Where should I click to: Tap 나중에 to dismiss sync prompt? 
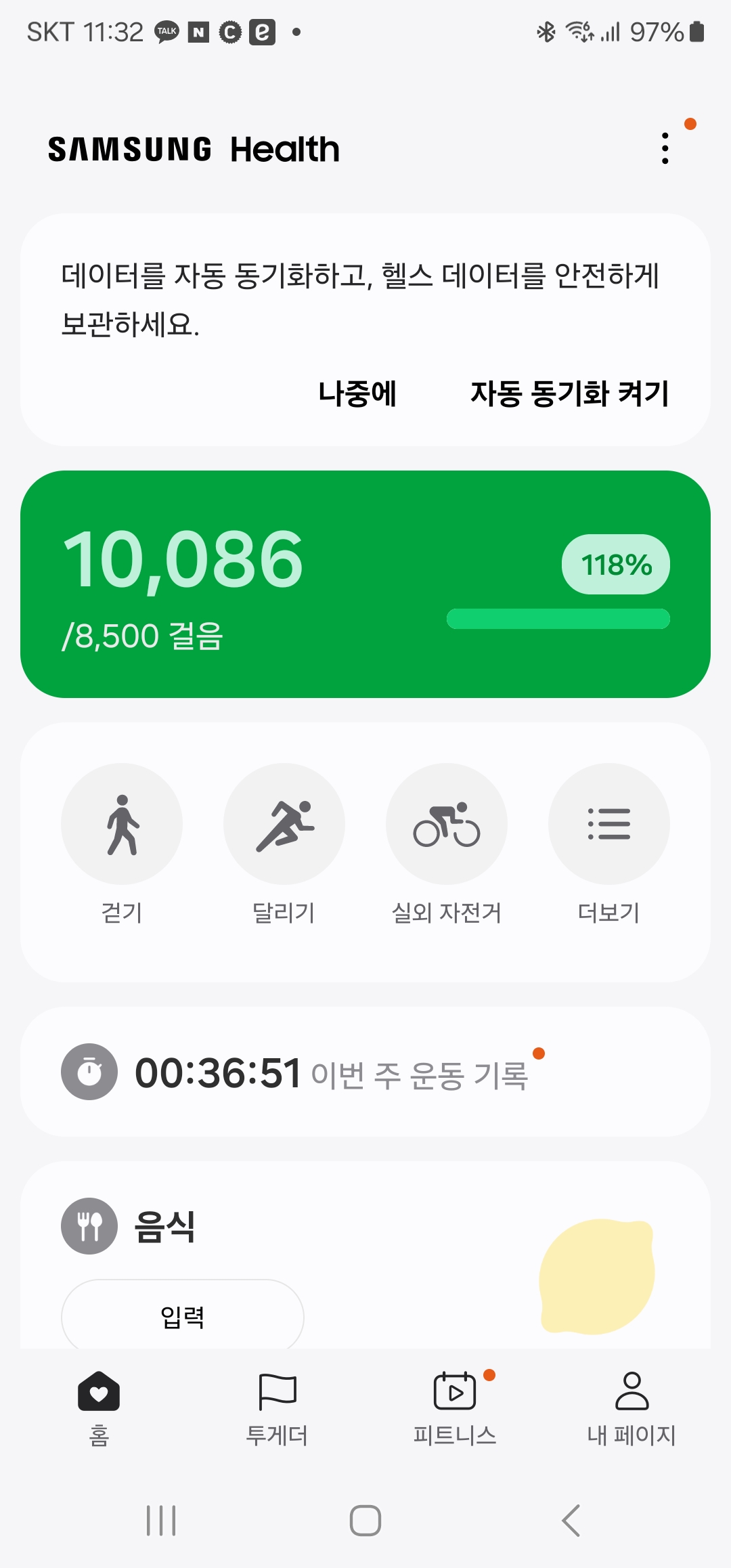[x=357, y=393]
